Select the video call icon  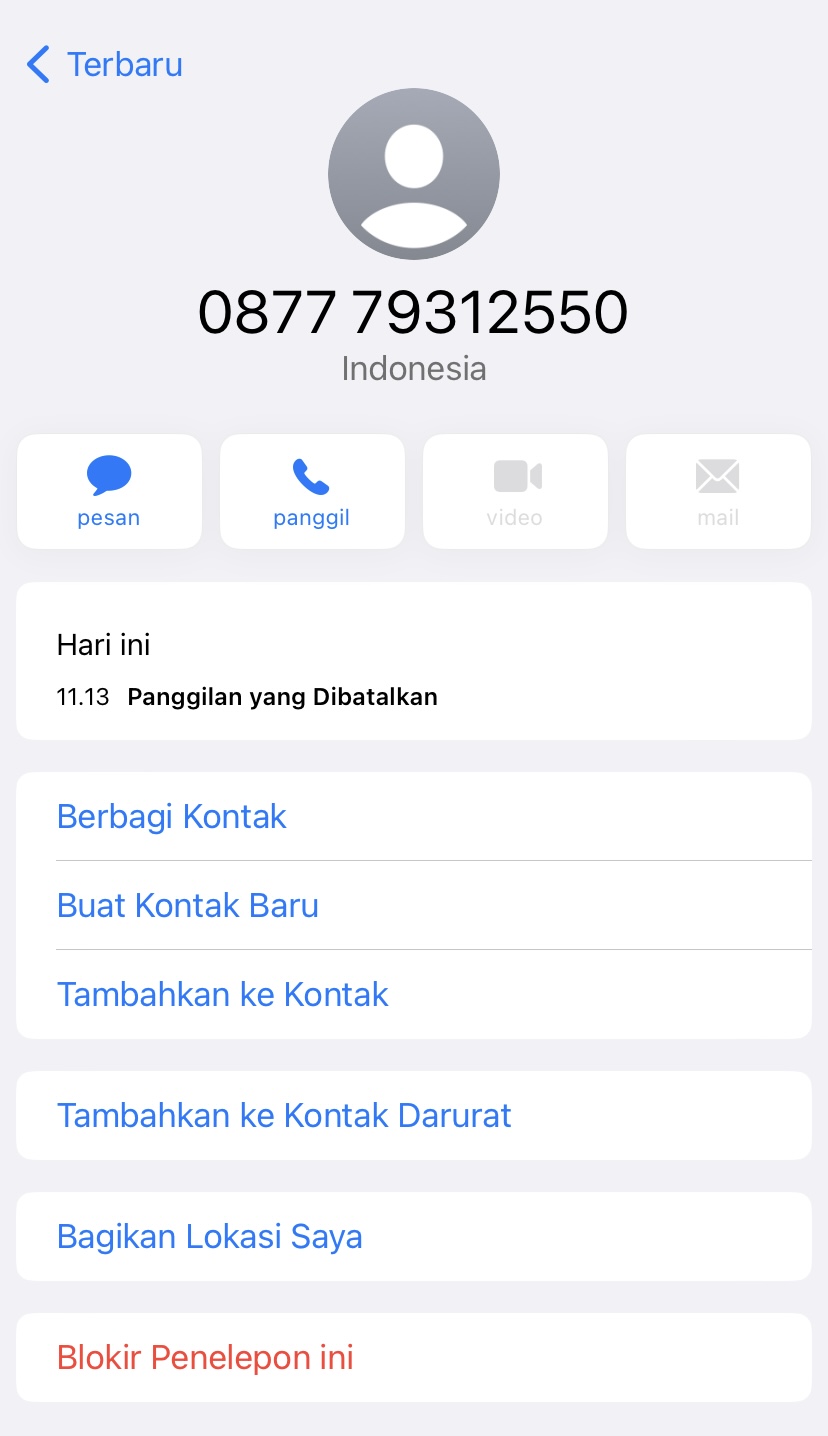tap(515, 477)
